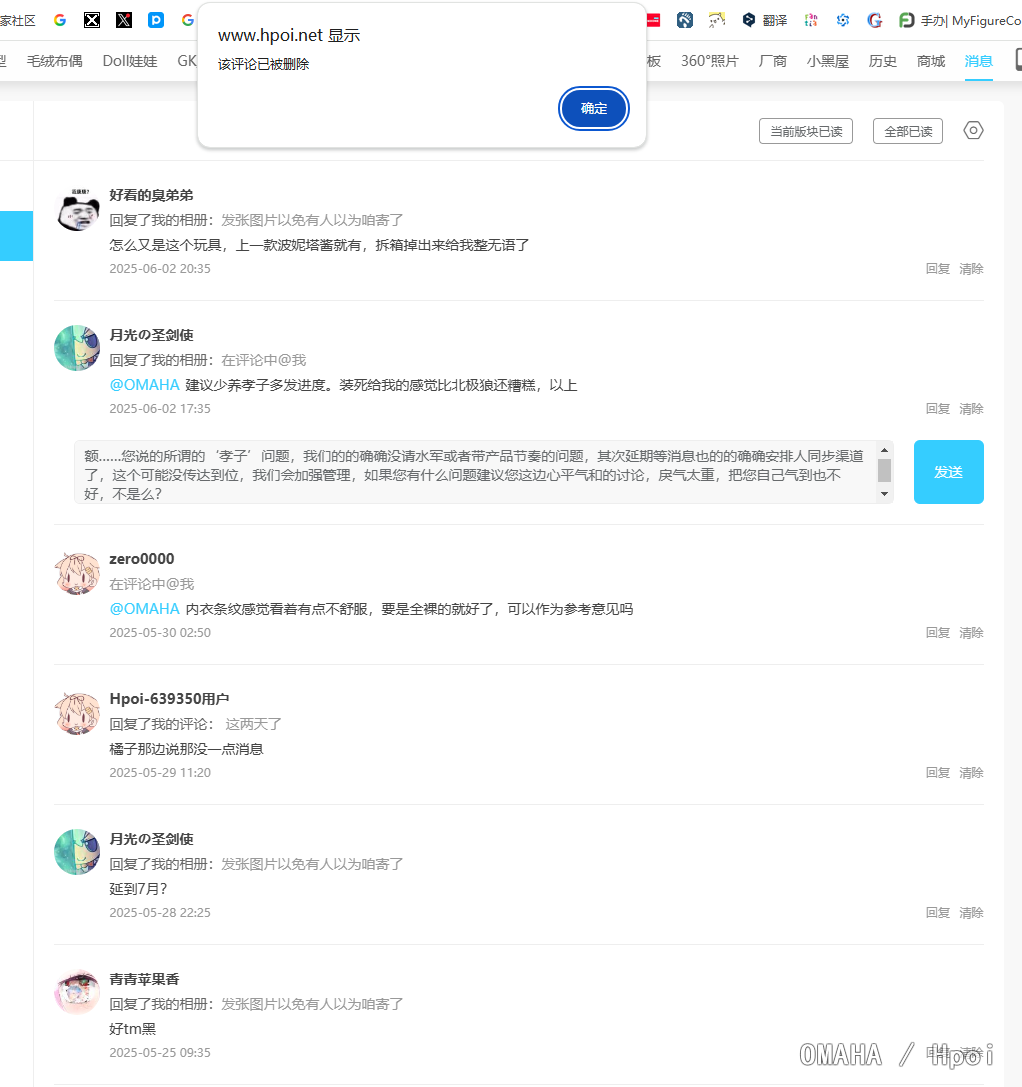Screen dimensions: 1022x1087
Task: Clear 好看的臭弟弟's notification
Action: click(971, 269)
